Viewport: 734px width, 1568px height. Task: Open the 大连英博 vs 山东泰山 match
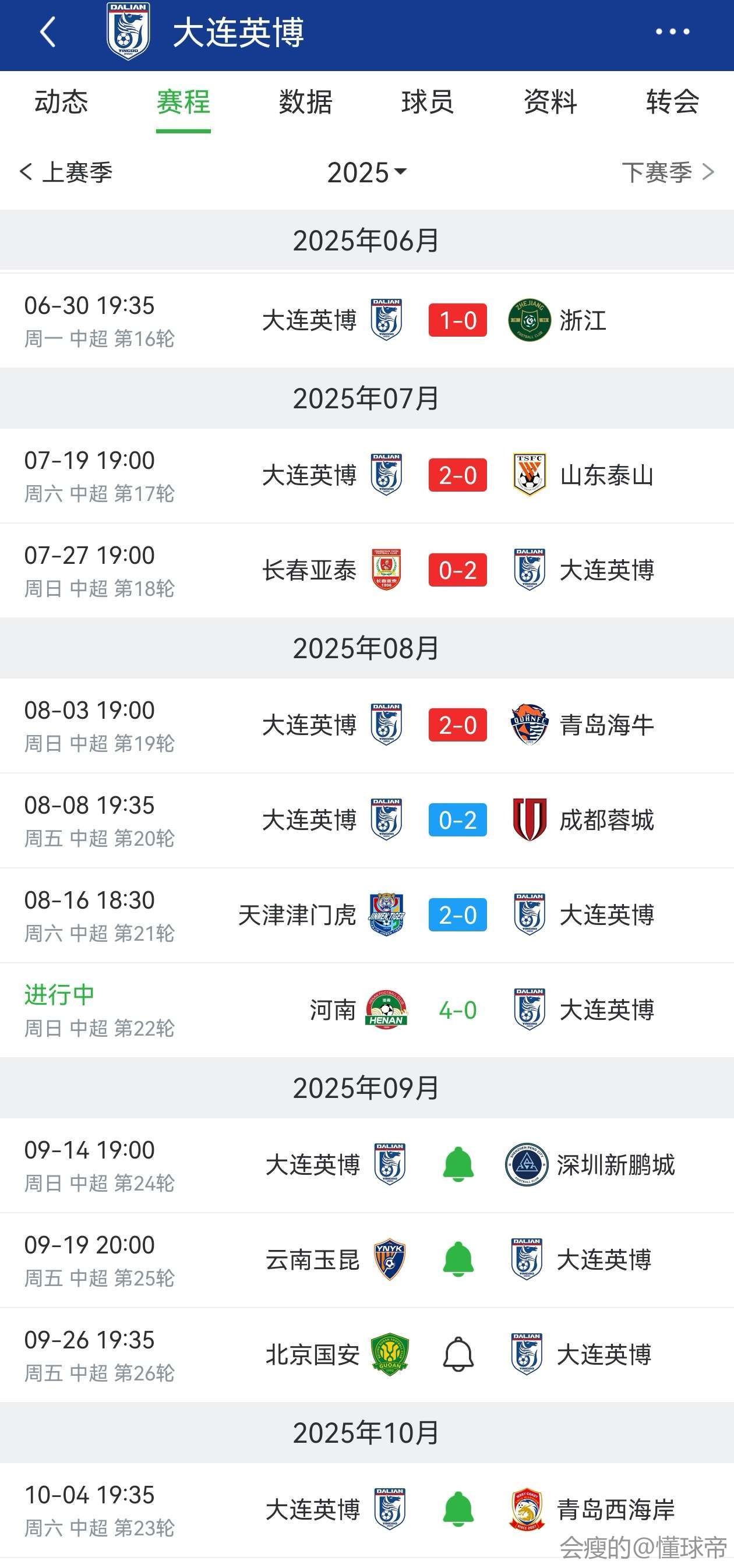click(x=367, y=475)
